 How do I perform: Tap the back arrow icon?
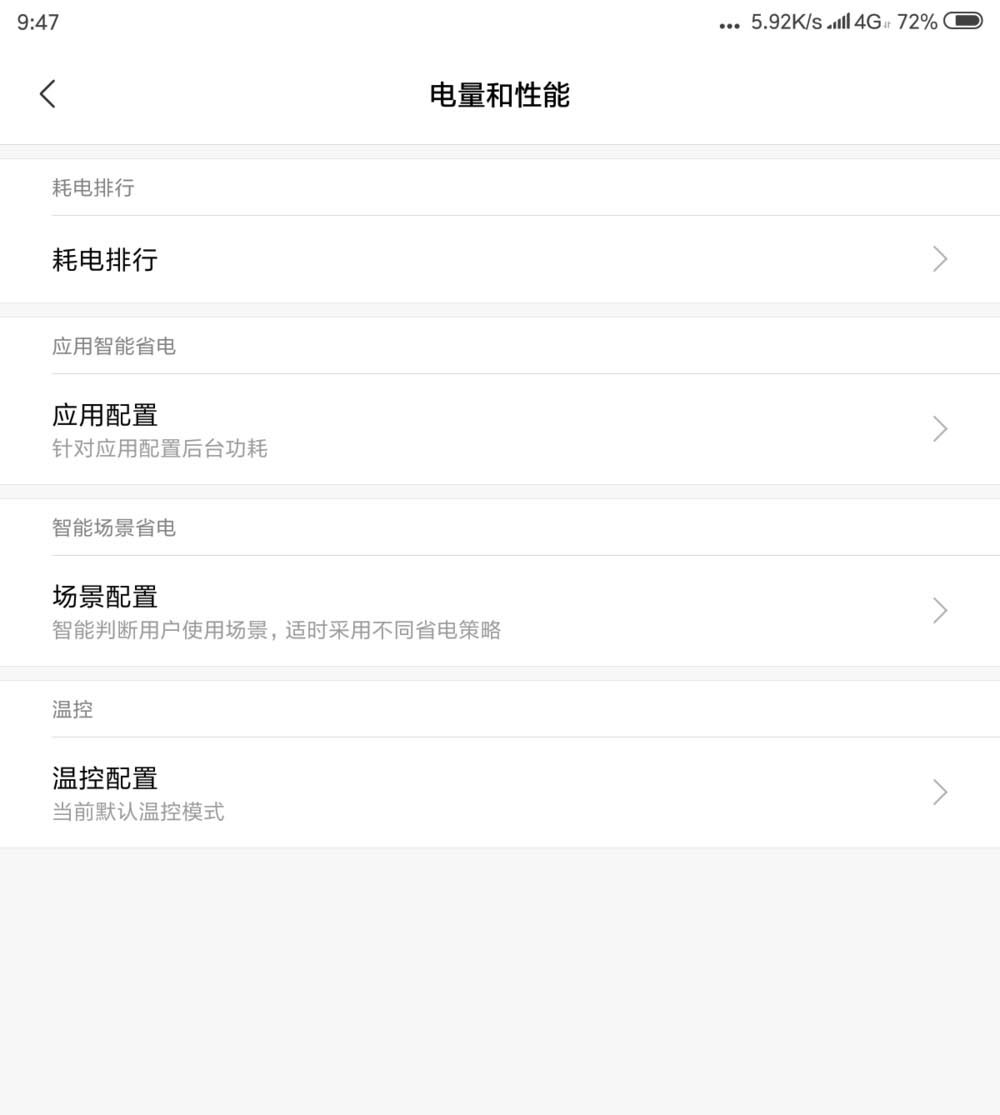click(47, 93)
